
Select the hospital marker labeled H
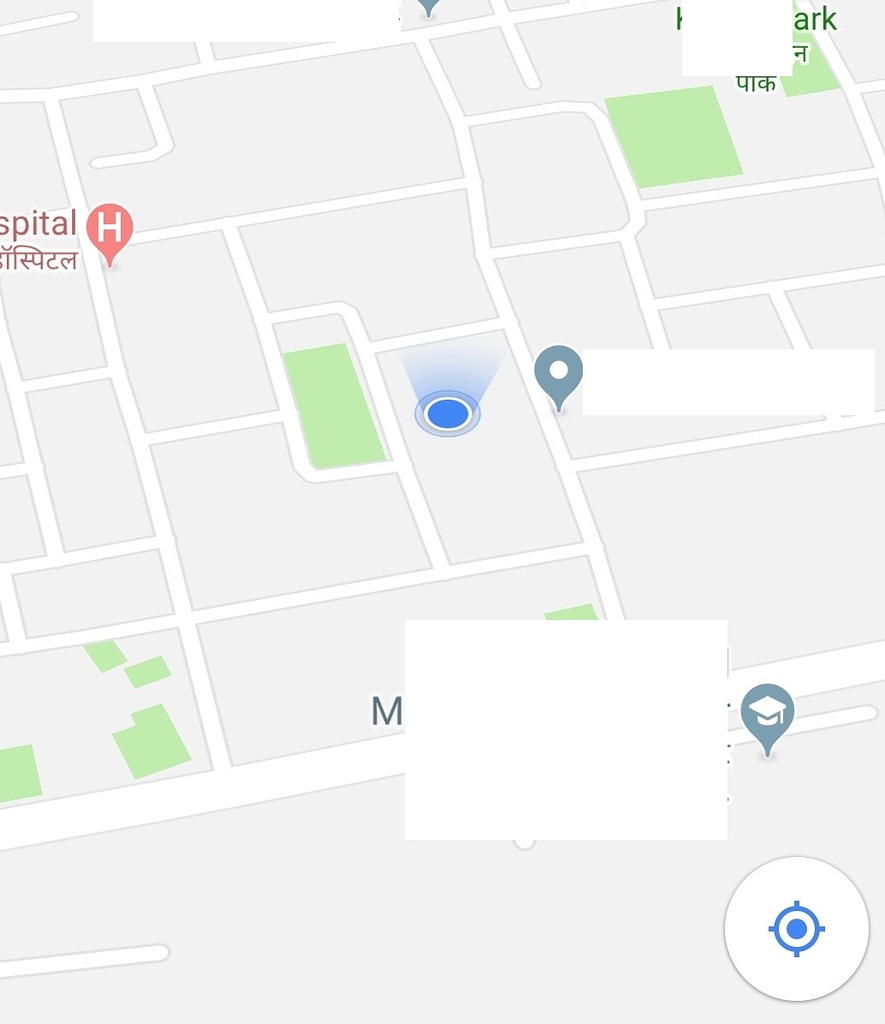(x=108, y=228)
